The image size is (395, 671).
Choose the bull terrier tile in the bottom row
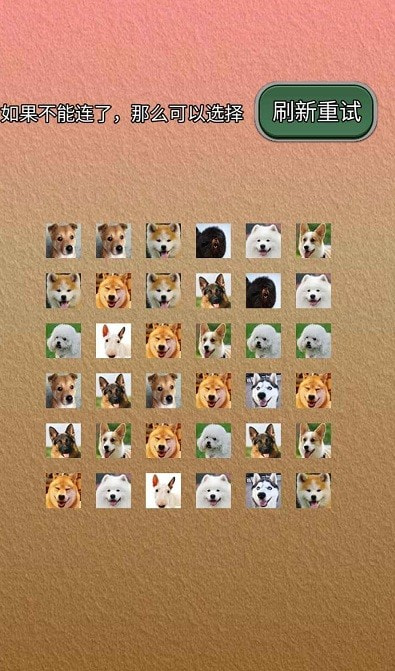[163, 490]
